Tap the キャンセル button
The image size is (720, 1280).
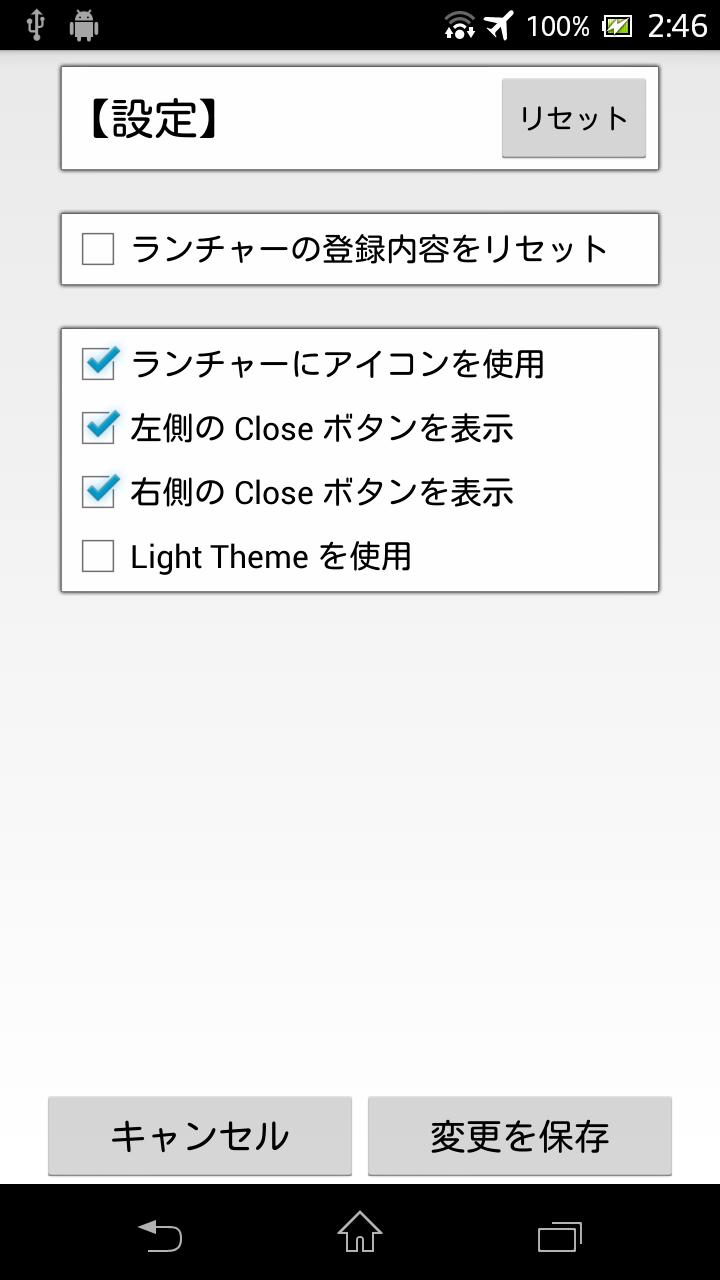click(200, 1136)
